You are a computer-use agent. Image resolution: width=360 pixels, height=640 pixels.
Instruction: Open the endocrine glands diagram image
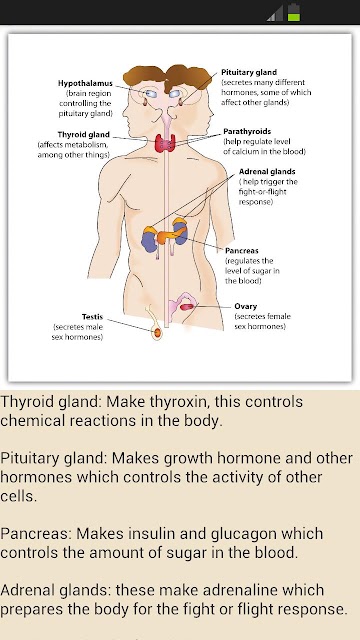pyautogui.click(x=180, y=207)
